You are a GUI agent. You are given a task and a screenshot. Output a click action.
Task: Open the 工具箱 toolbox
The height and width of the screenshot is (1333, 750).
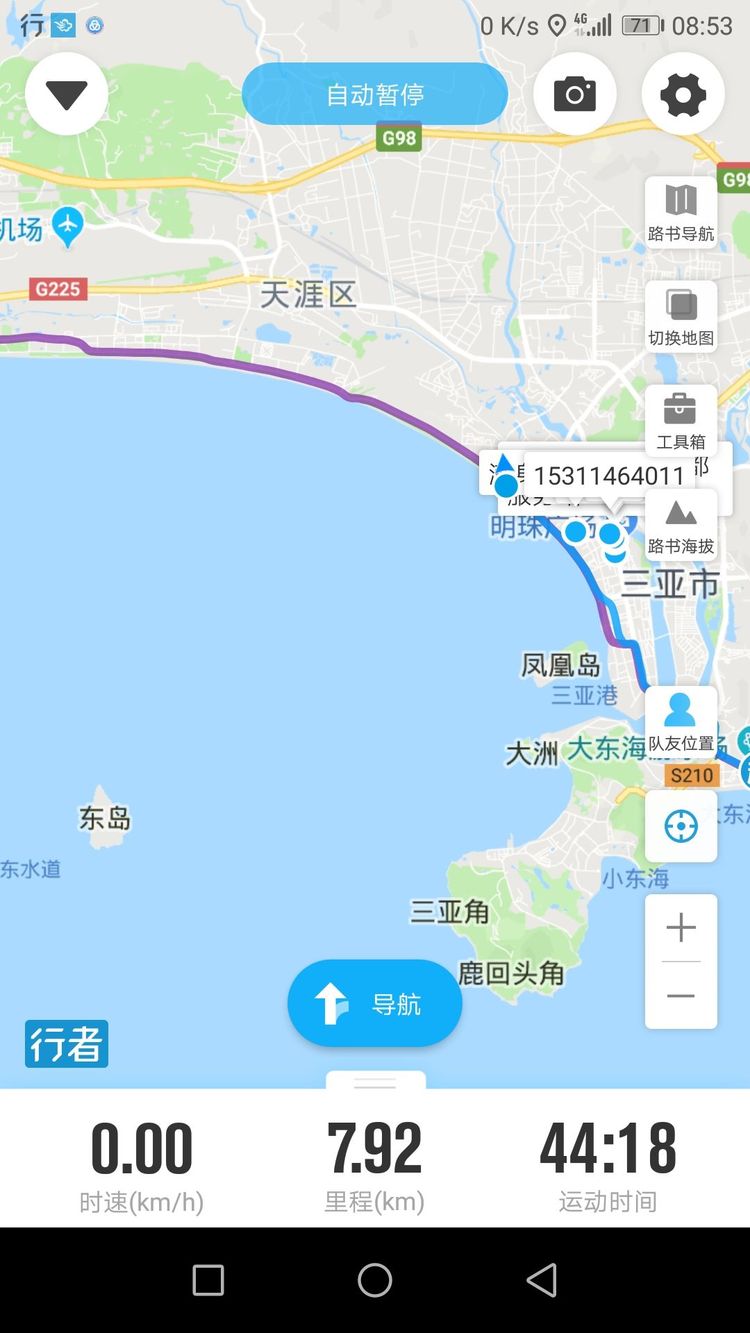pos(681,420)
